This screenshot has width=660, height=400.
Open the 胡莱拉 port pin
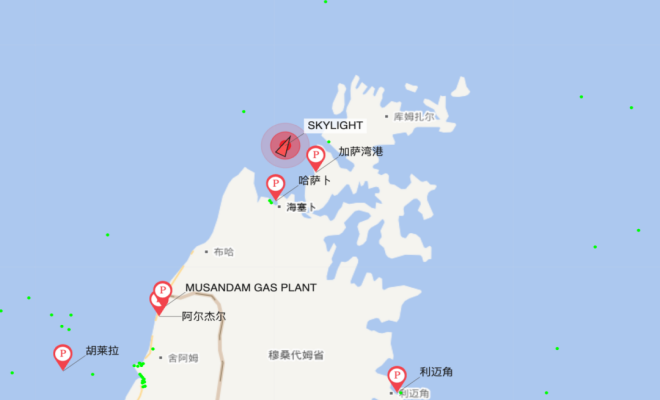(62, 353)
